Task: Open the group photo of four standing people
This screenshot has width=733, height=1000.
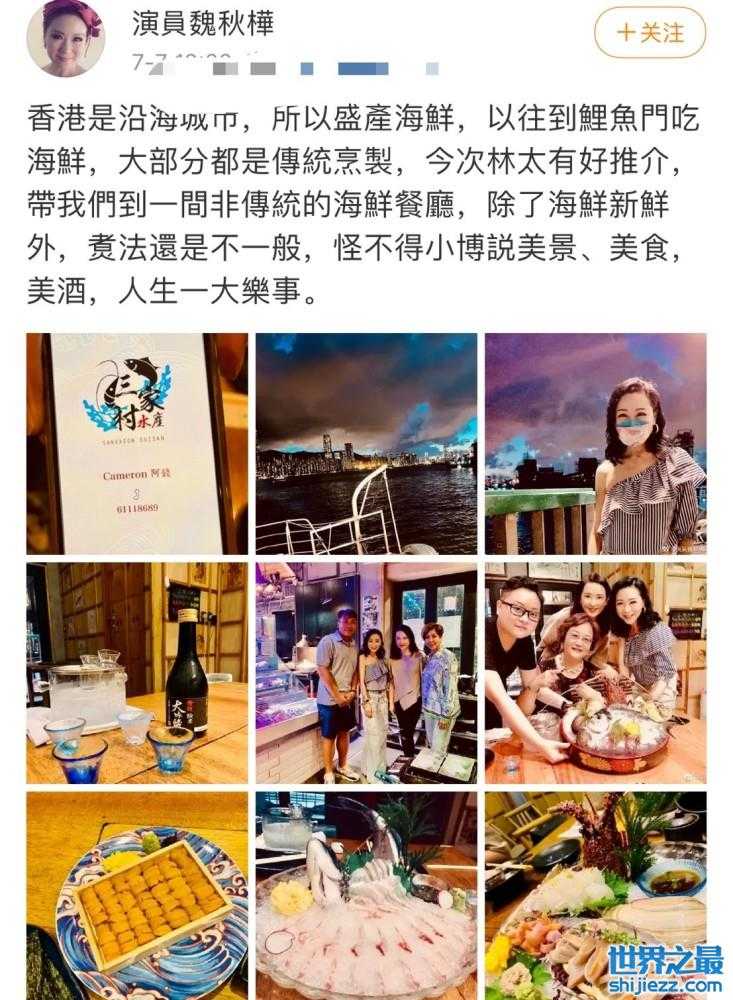Action: point(366,672)
